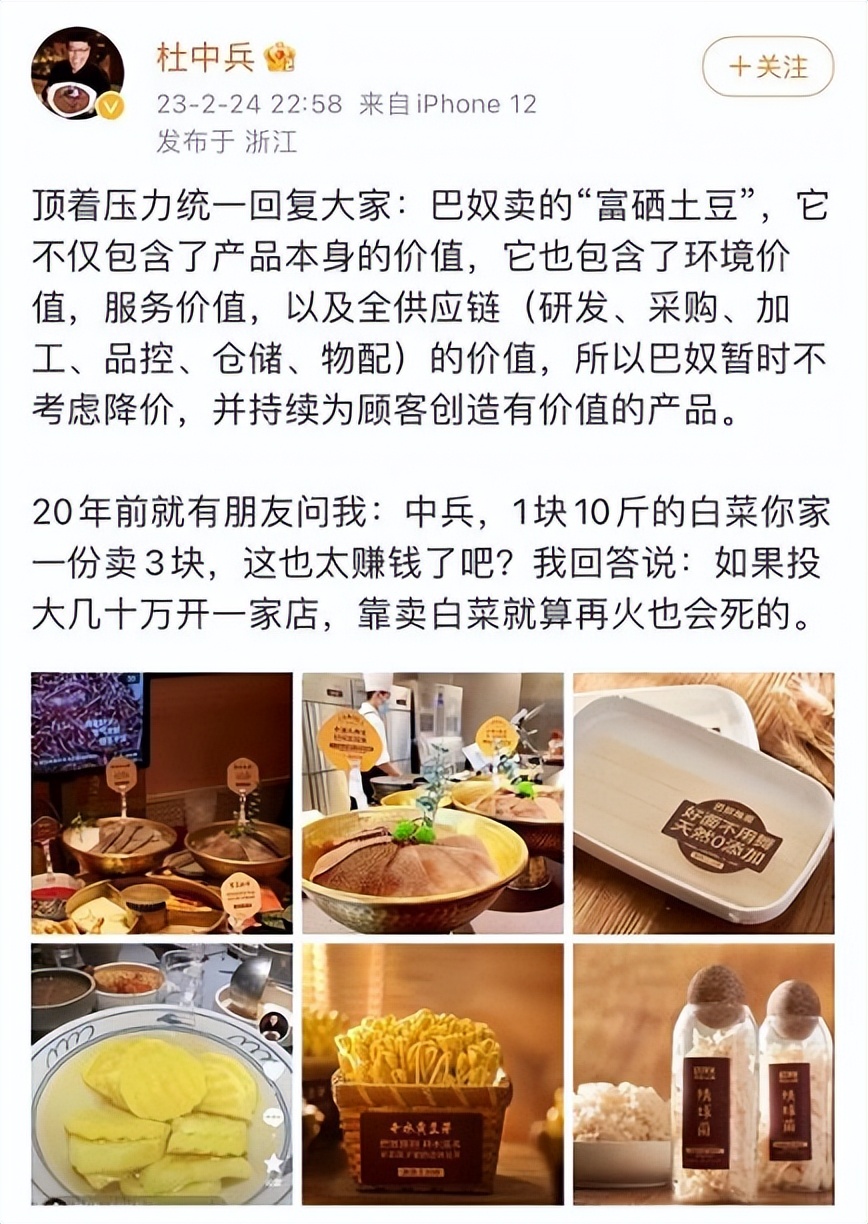
Task: Open the white tray packaging photo
Action: click(x=703, y=802)
